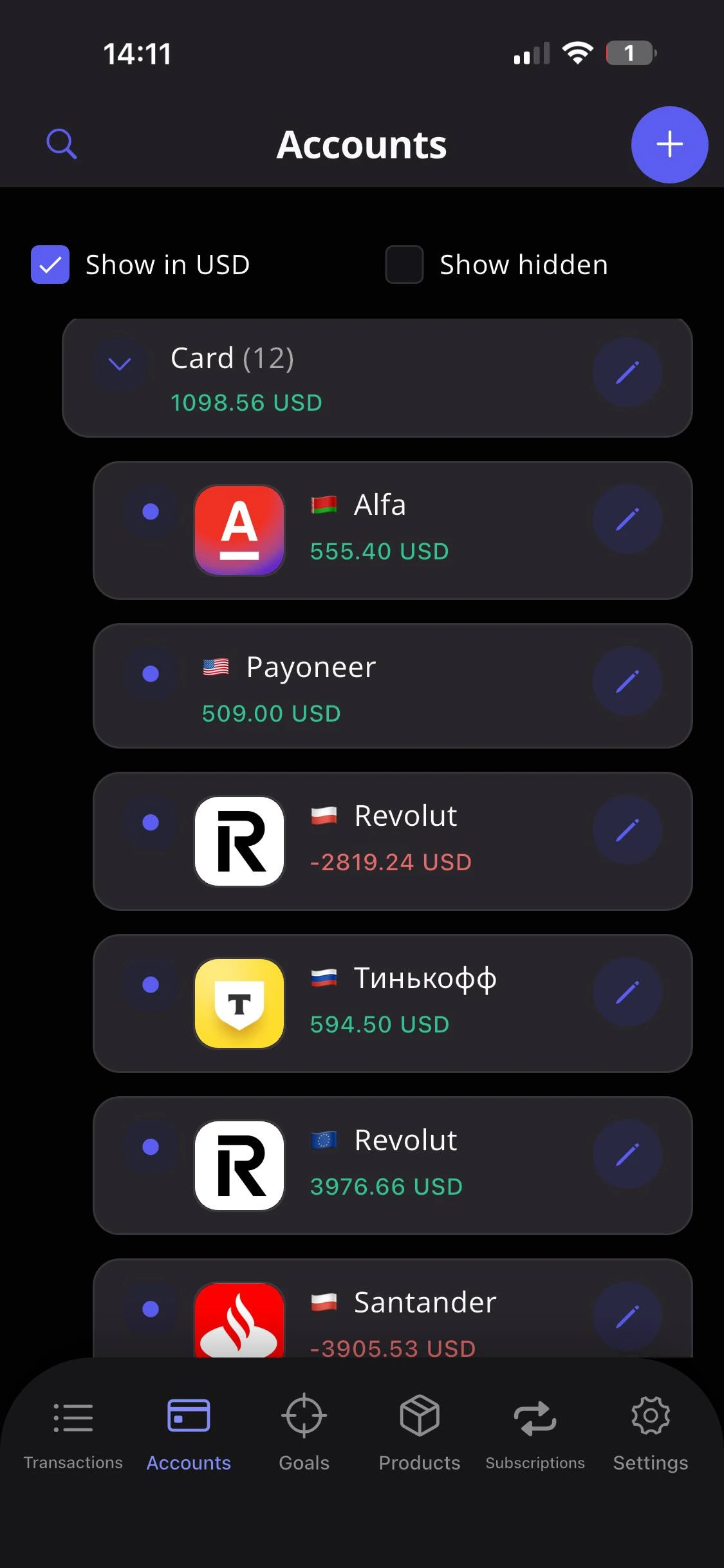724x1568 pixels.
Task: Switch to Transactions tab
Action: (x=73, y=1415)
